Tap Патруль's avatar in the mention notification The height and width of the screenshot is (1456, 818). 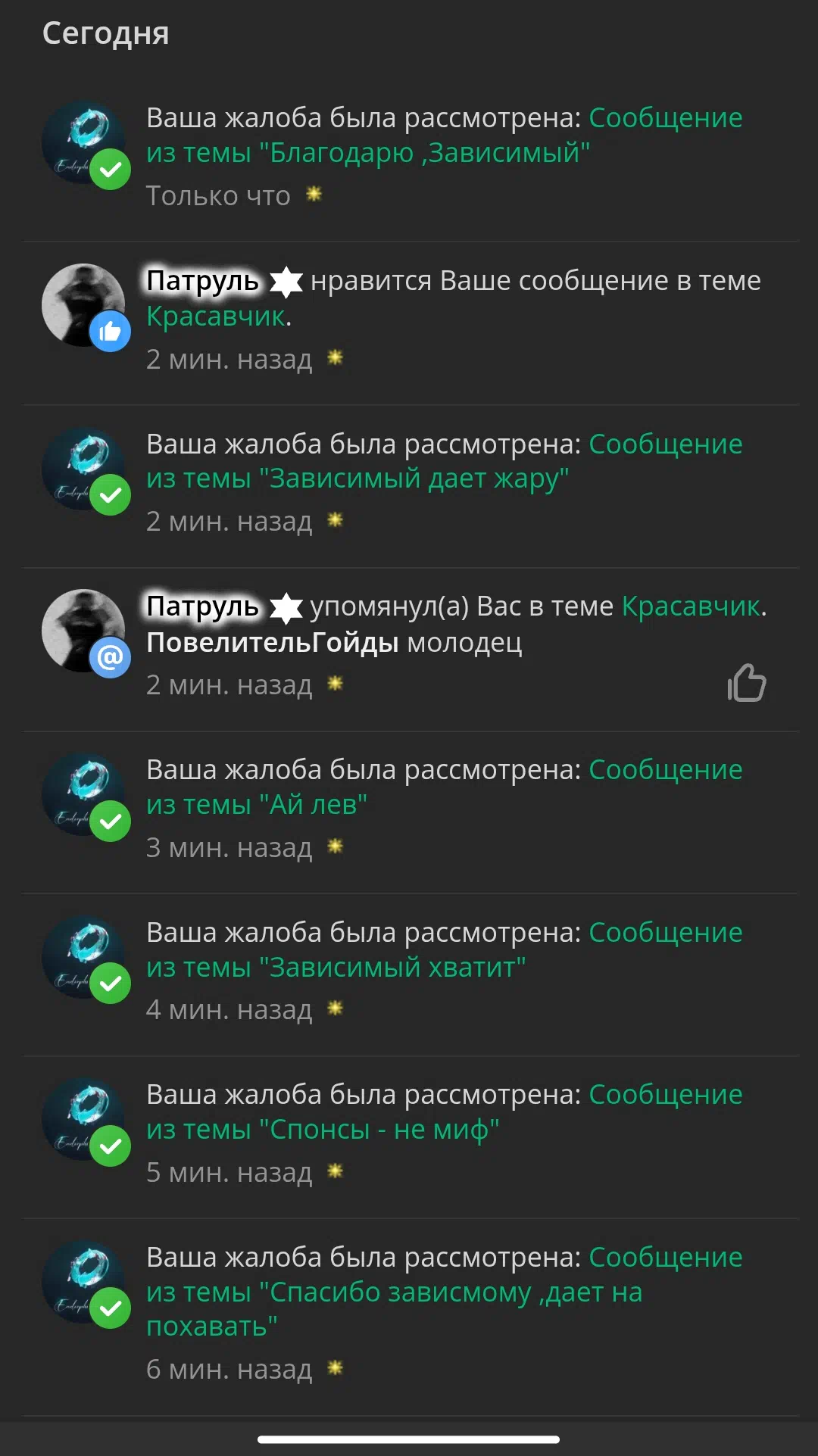pos(83,631)
